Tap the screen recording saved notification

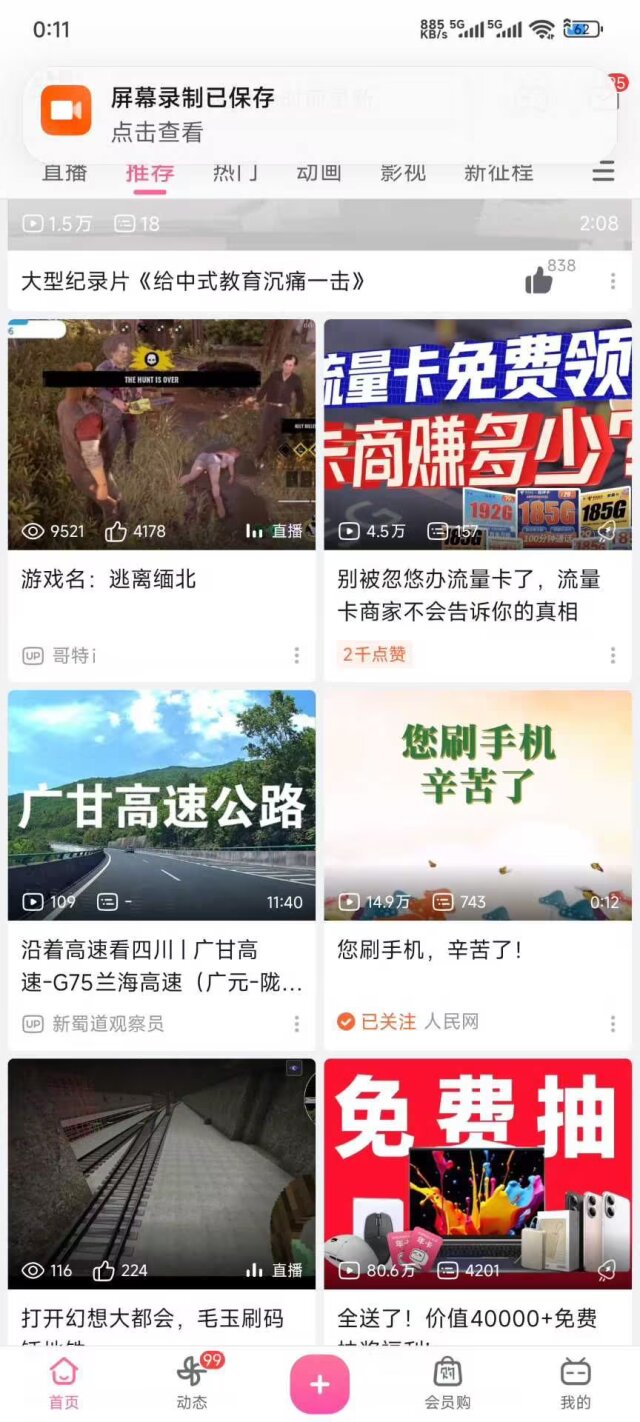point(320,114)
